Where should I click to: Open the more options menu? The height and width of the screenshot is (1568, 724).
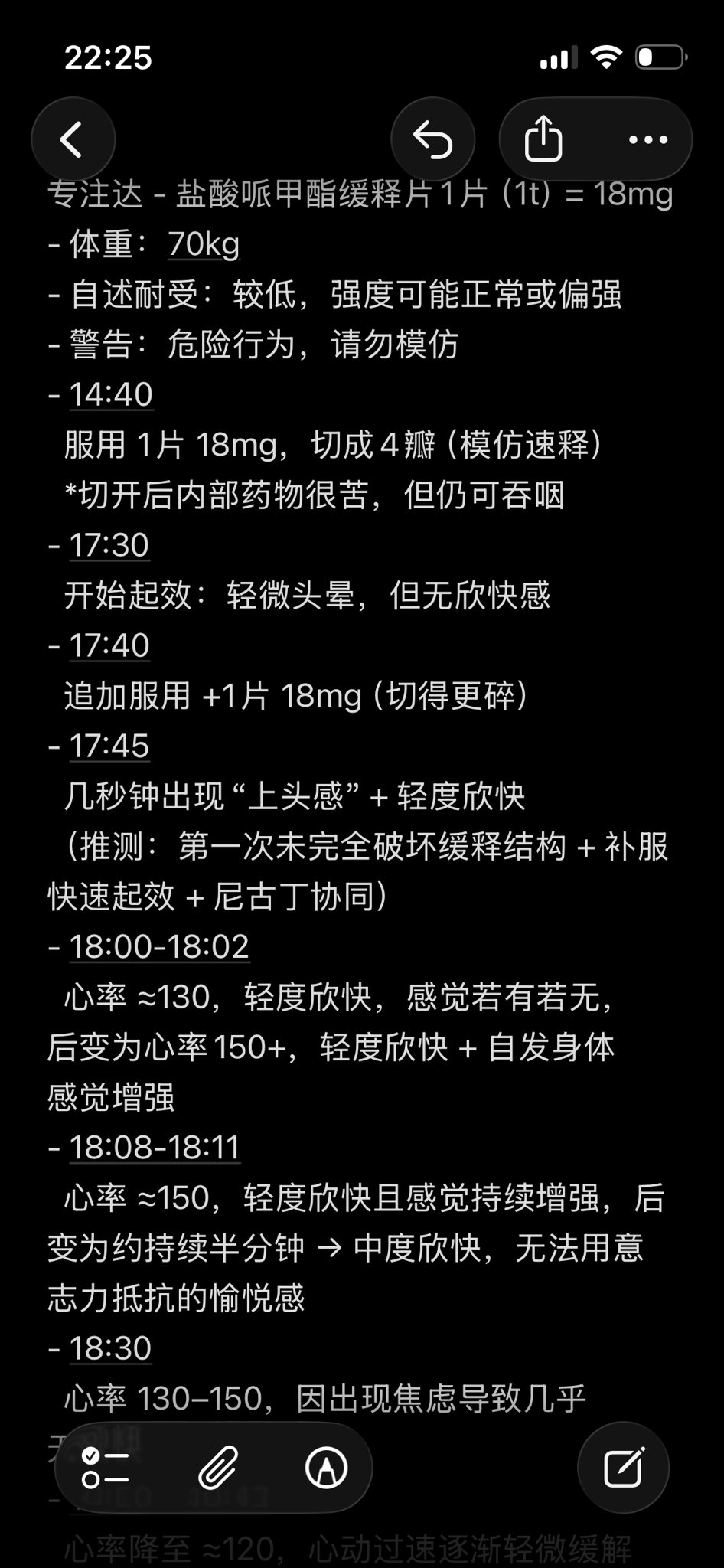647,139
